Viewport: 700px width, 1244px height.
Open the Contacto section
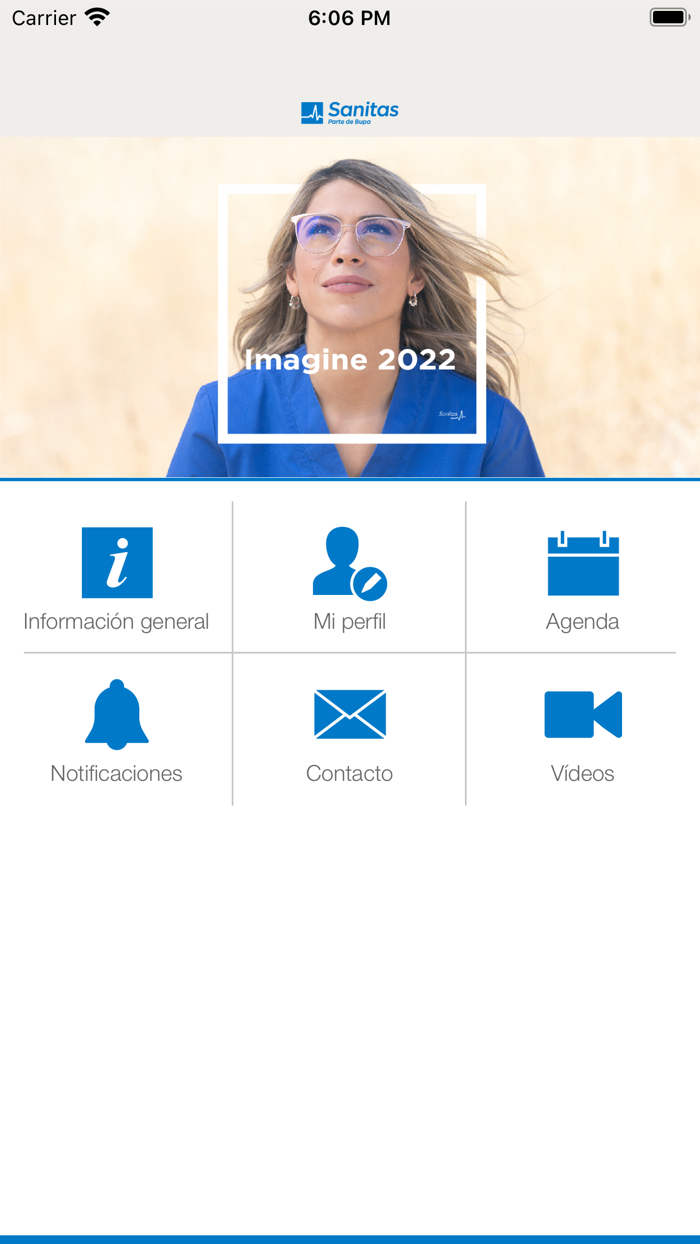pos(349,730)
